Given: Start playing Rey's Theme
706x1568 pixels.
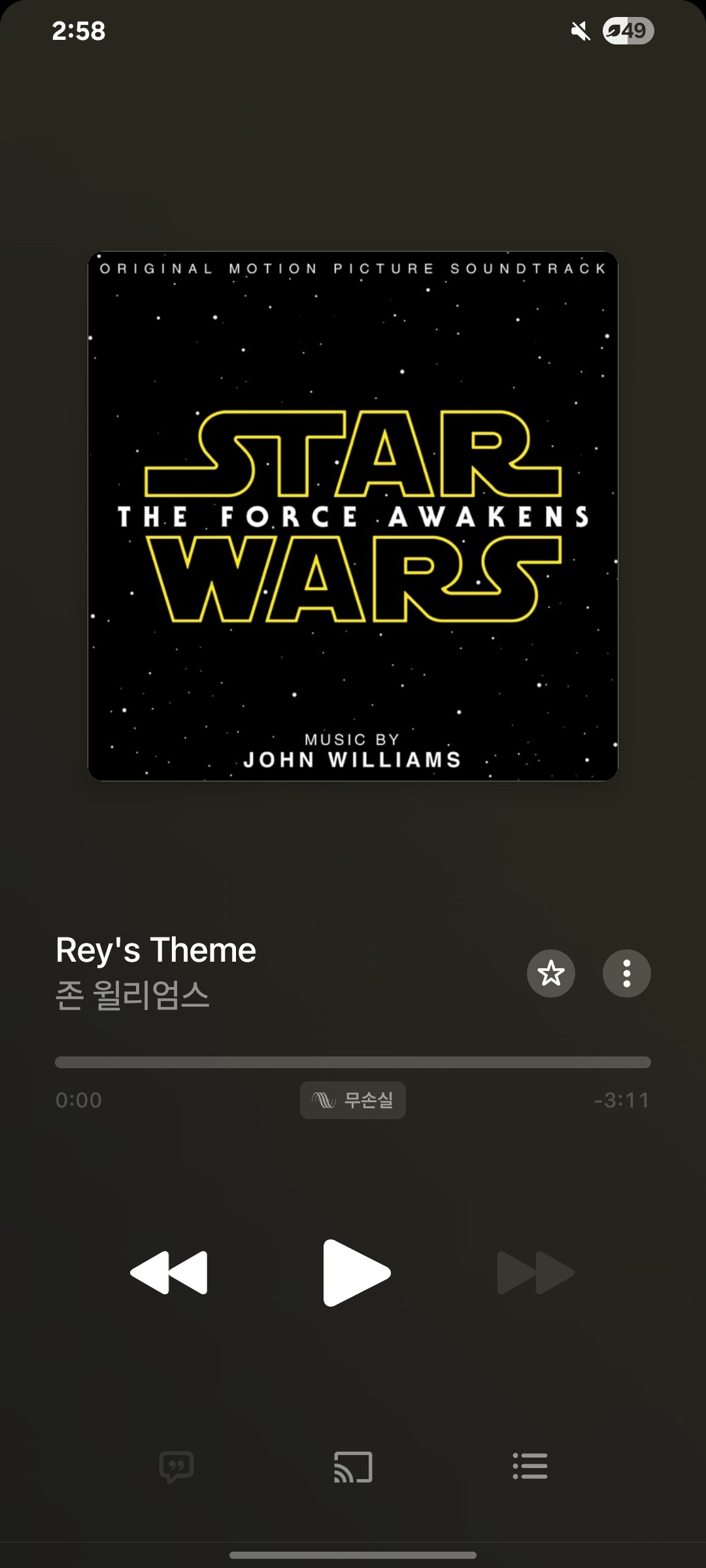Looking at the screenshot, I should tap(355, 1273).
